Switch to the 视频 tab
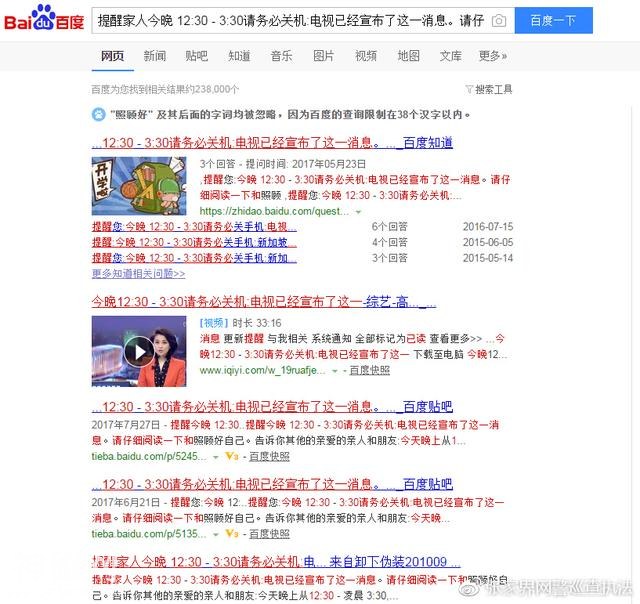Image resolution: width=640 pixels, height=604 pixels. pyautogui.click(x=366, y=56)
